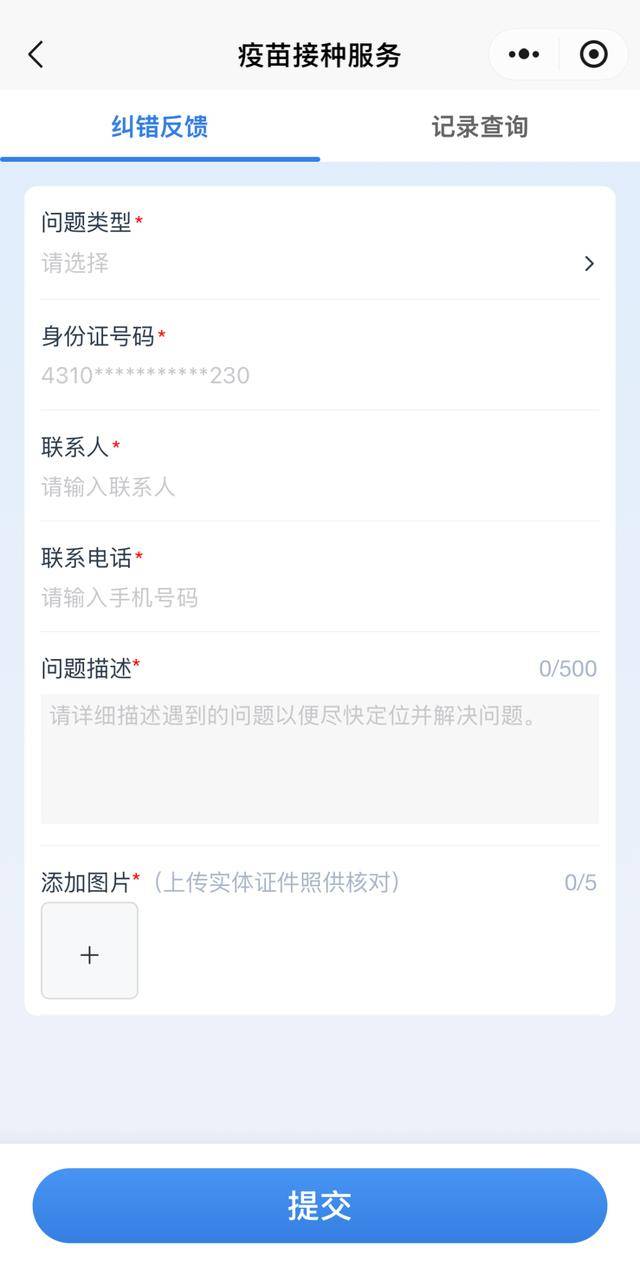Add a picture with the plus box
The height and width of the screenshot is (1279, 640).
click(89, 951)
